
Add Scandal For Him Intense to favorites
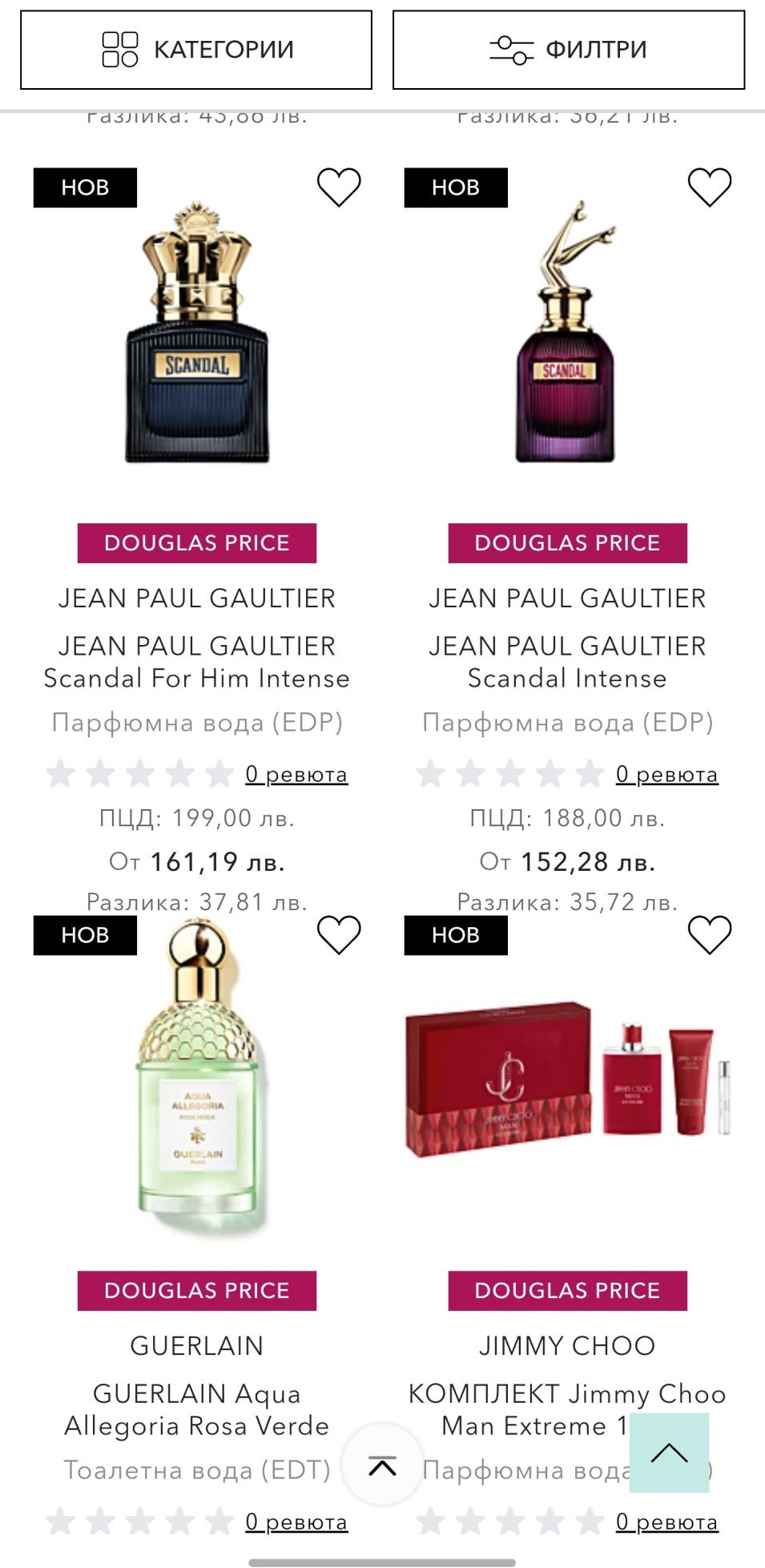(339, 187)
